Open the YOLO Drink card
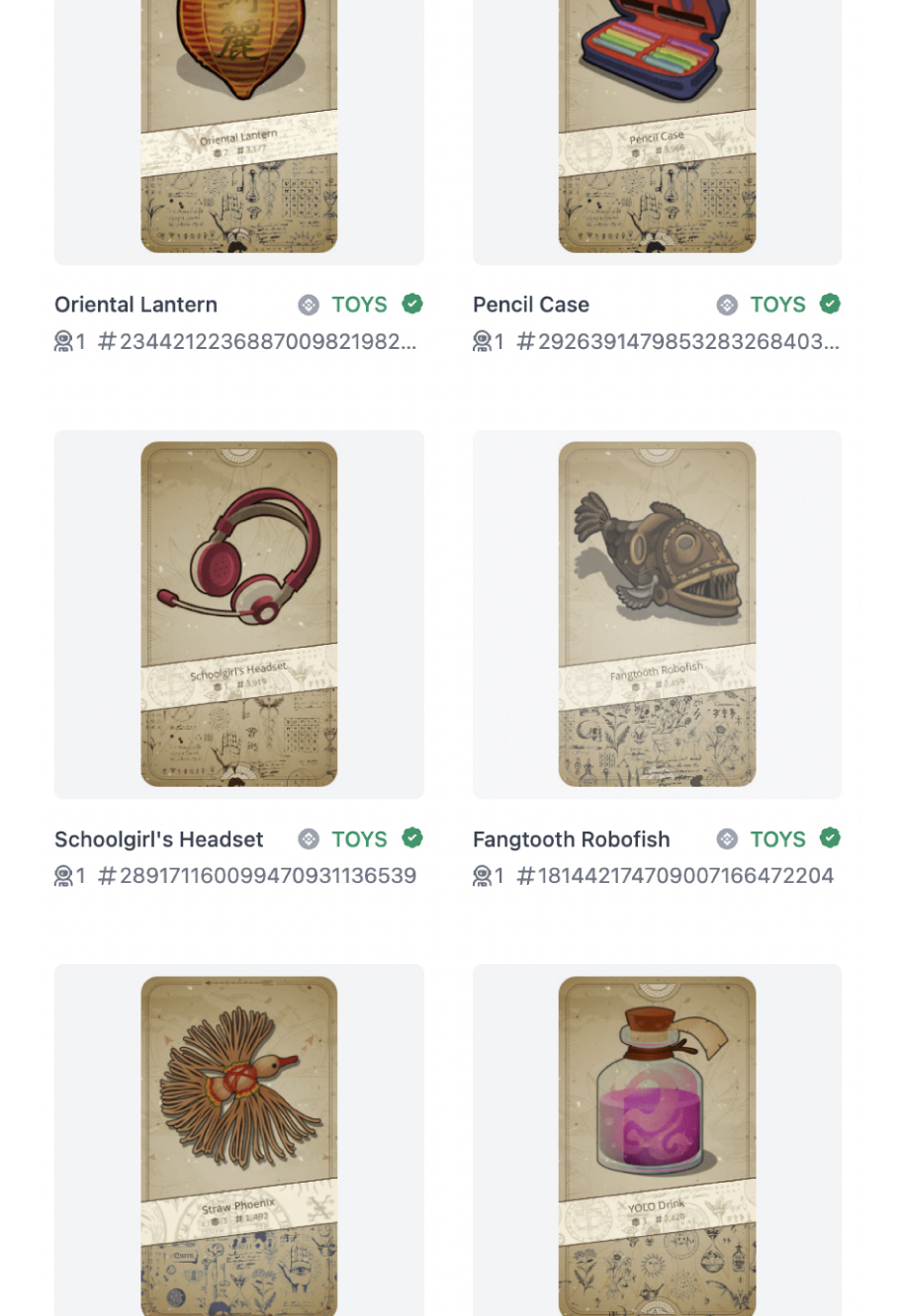902x1316 pixels. point(657,1142)
